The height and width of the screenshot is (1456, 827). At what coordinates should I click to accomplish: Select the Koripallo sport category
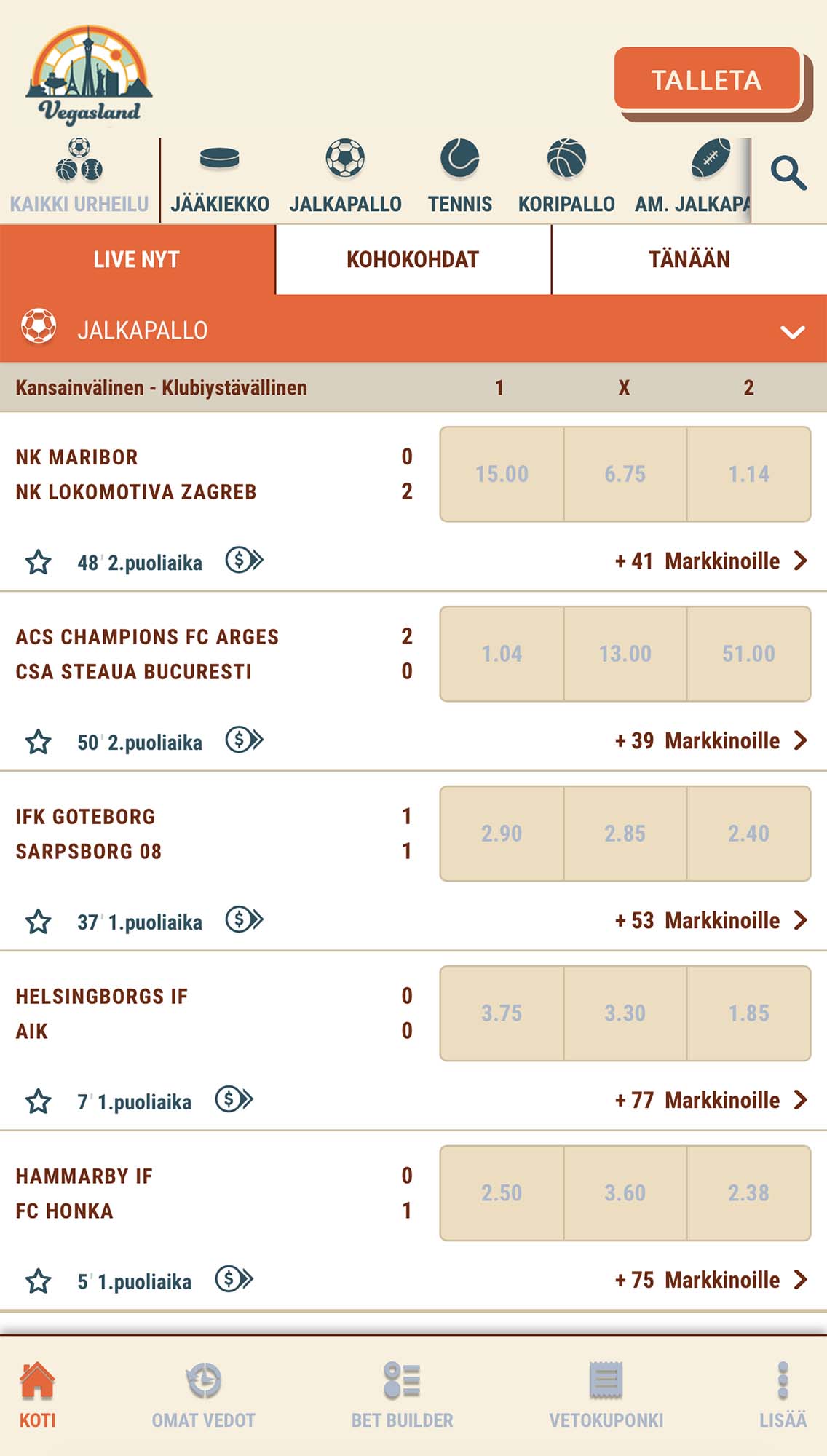[x=566, y=178]
